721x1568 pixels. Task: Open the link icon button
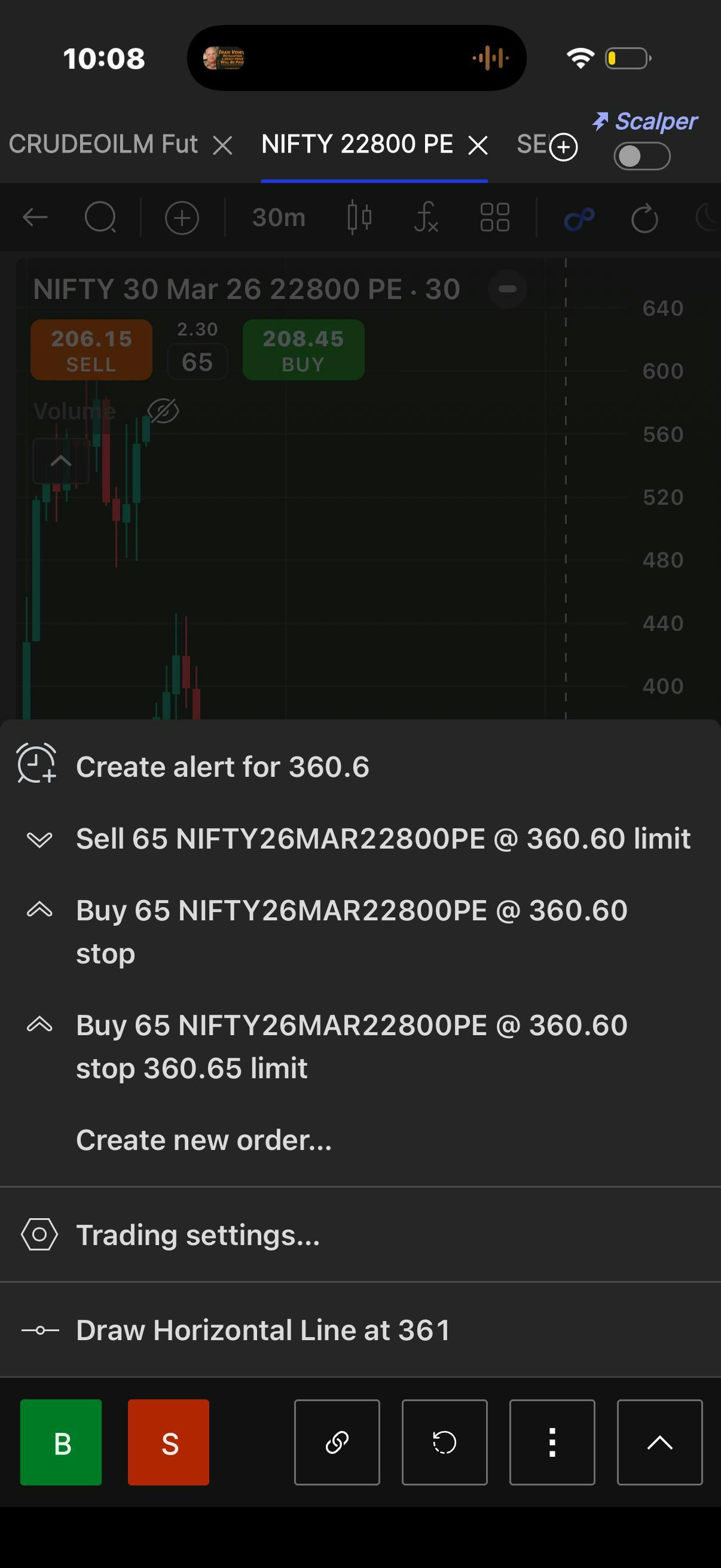(x=337, y=1442)
